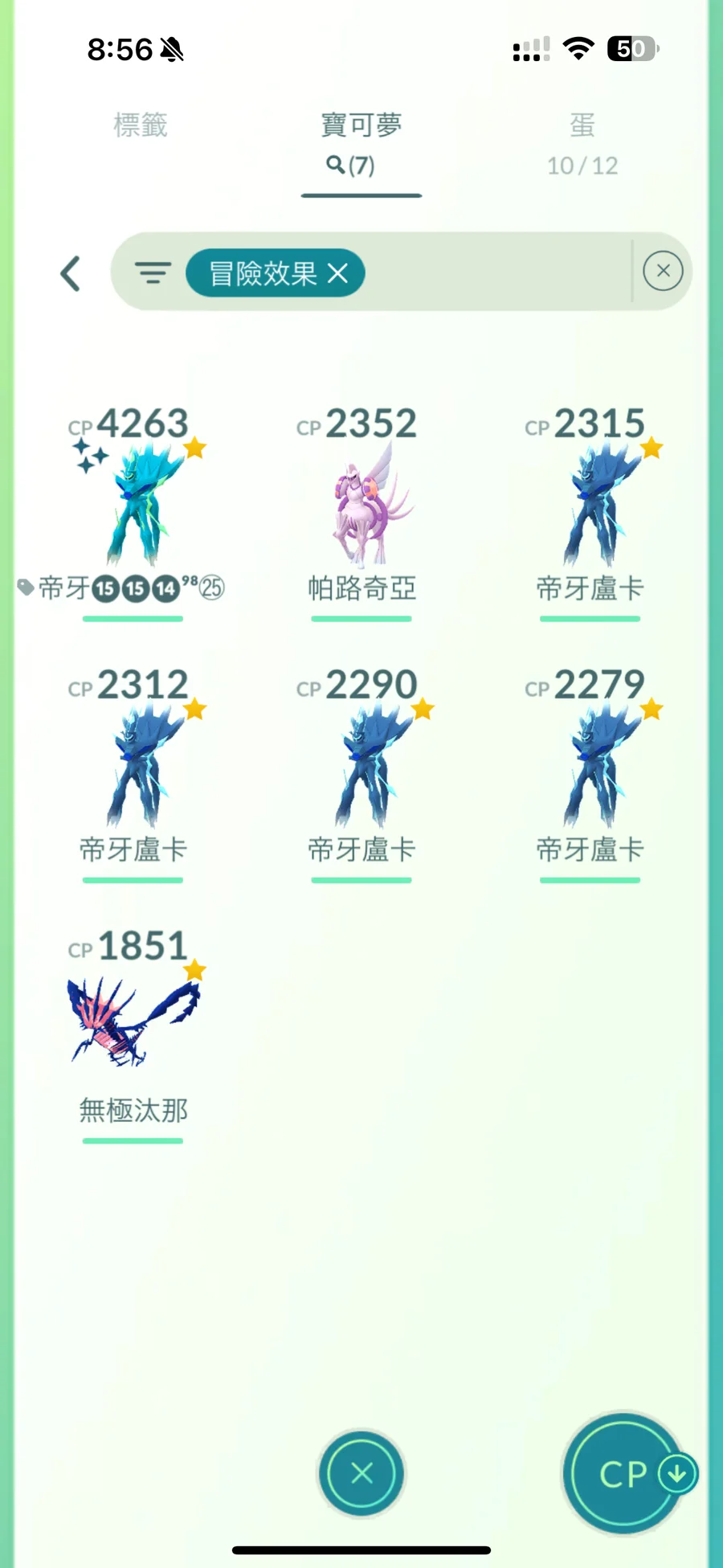Clear the search field with the X
Image resolution: width=723 pixels, height=1568 pixels.
663,271
